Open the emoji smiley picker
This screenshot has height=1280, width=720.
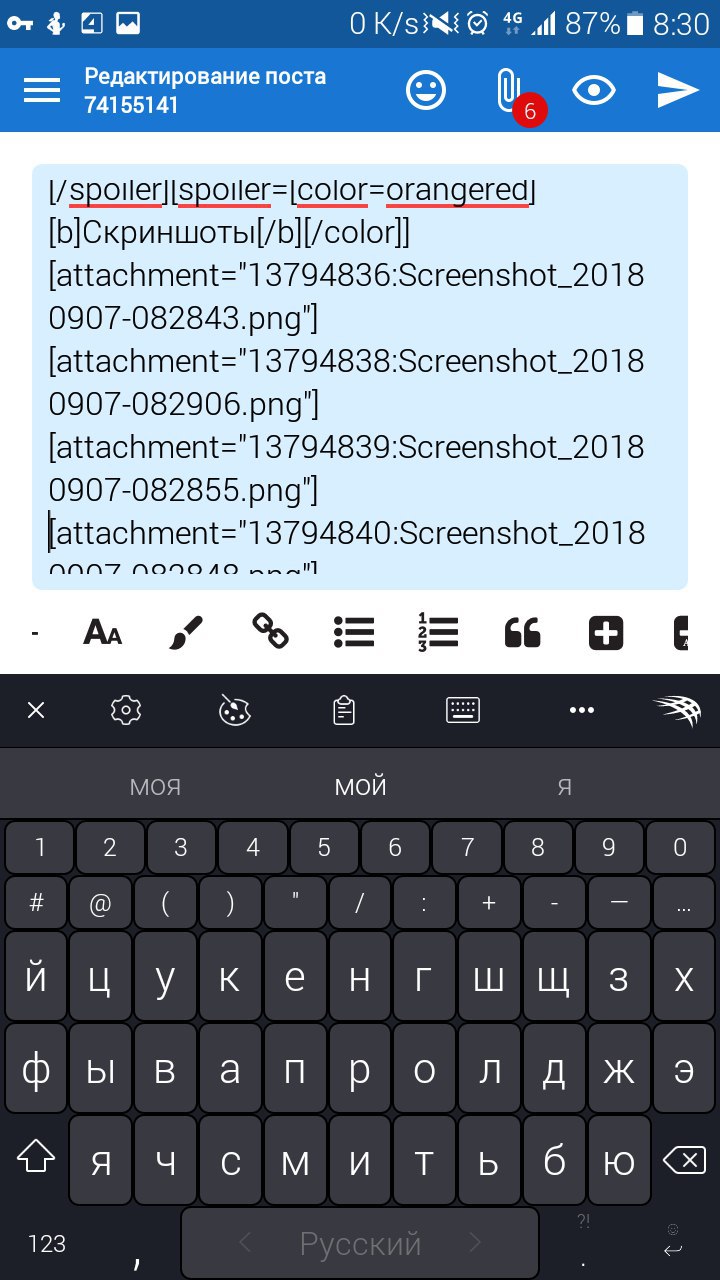tap(426, 90)
